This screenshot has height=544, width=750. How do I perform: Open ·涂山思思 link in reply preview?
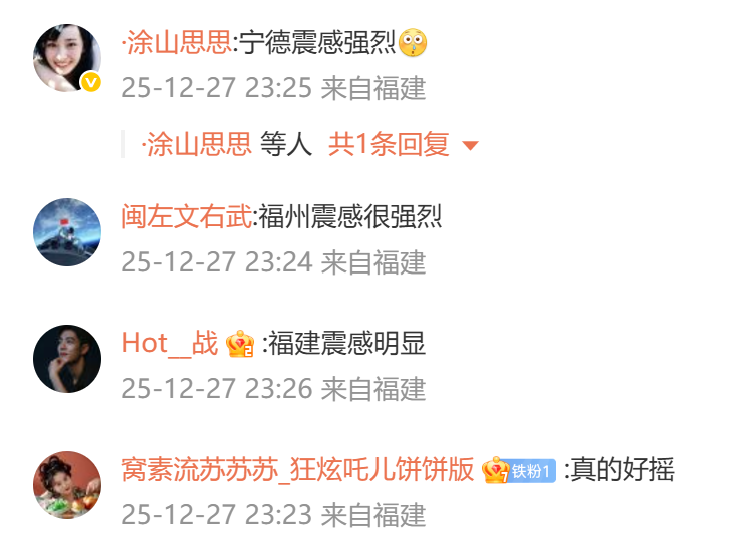tap(196, 145)
